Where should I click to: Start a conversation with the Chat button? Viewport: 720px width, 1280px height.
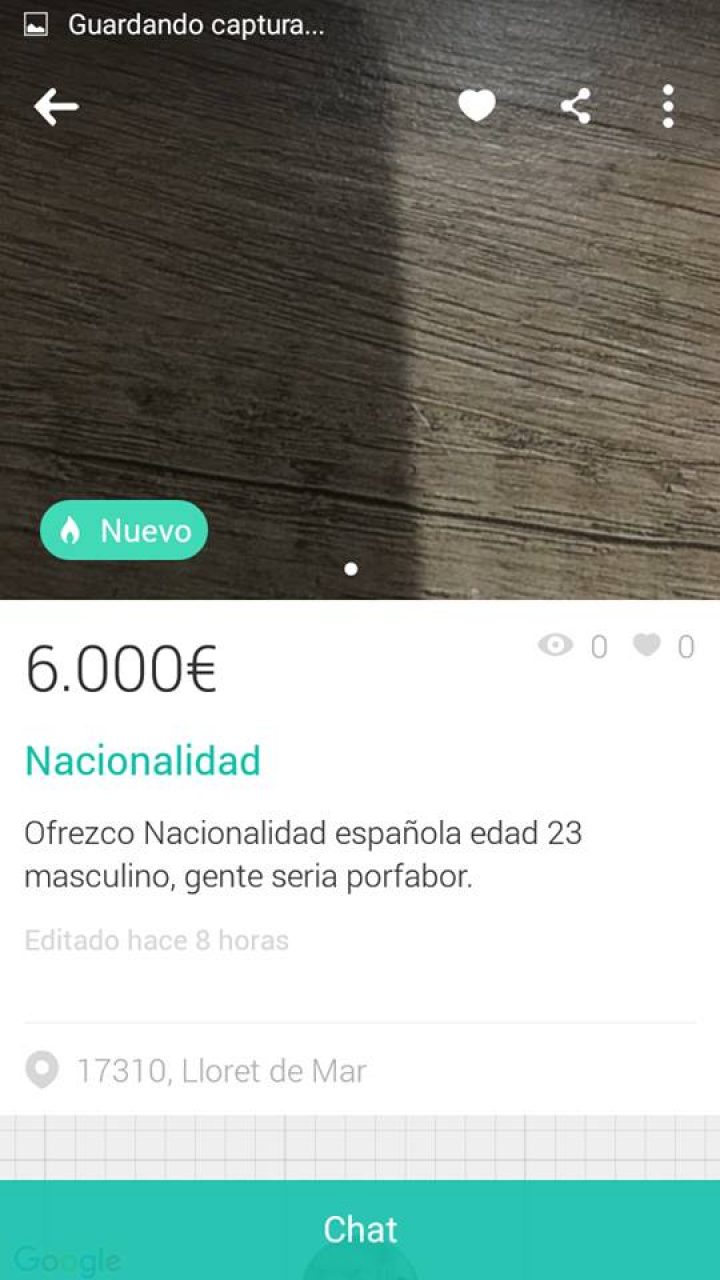tap(360, 1229)
